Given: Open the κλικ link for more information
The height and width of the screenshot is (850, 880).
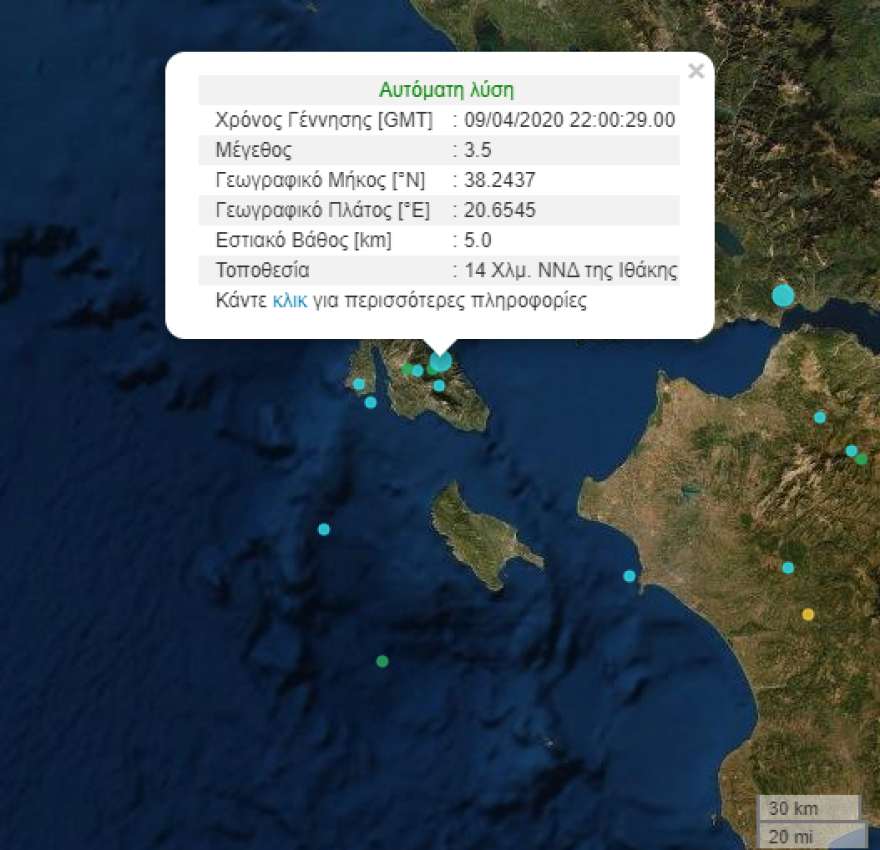Looking at the screenshot, I should point(290,300).
